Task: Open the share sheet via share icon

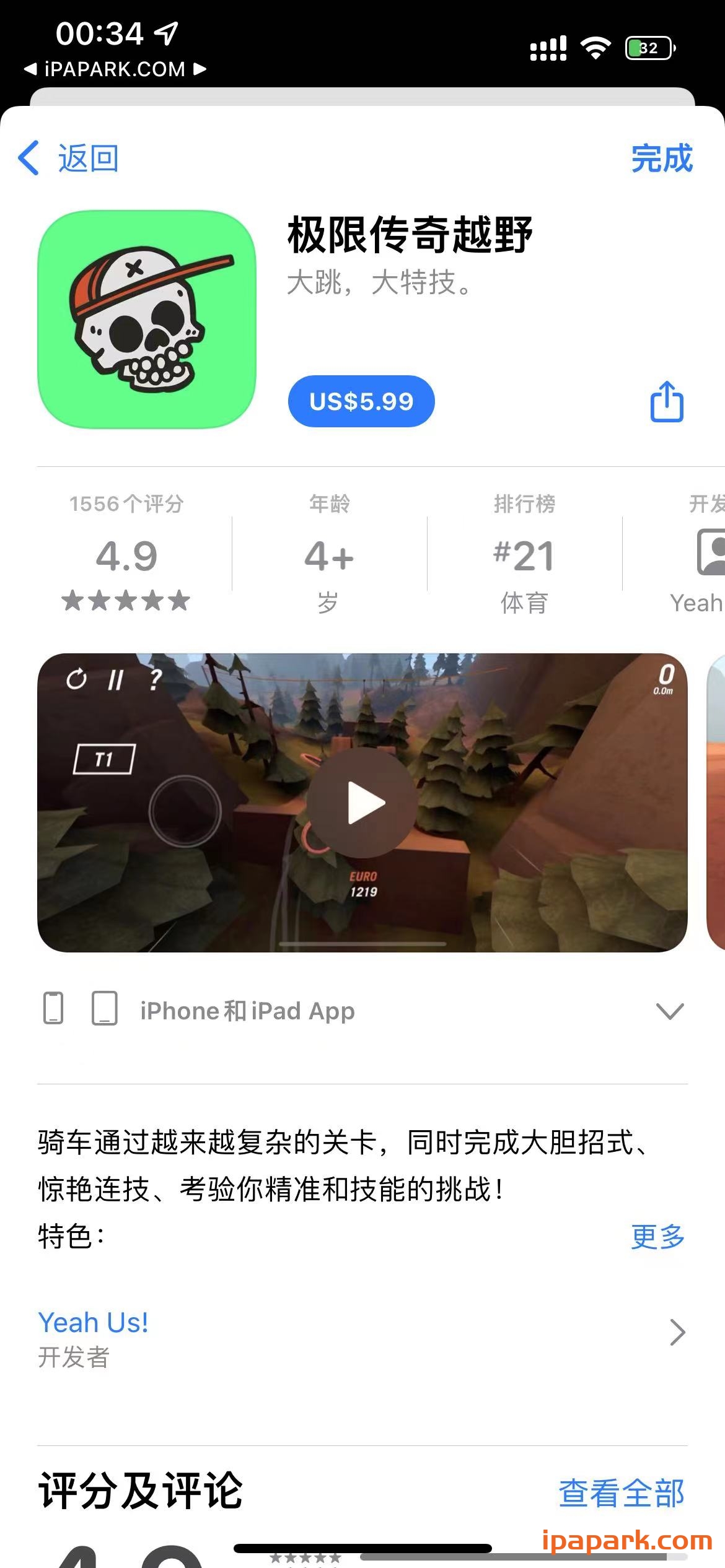Action: click(667, 403)
